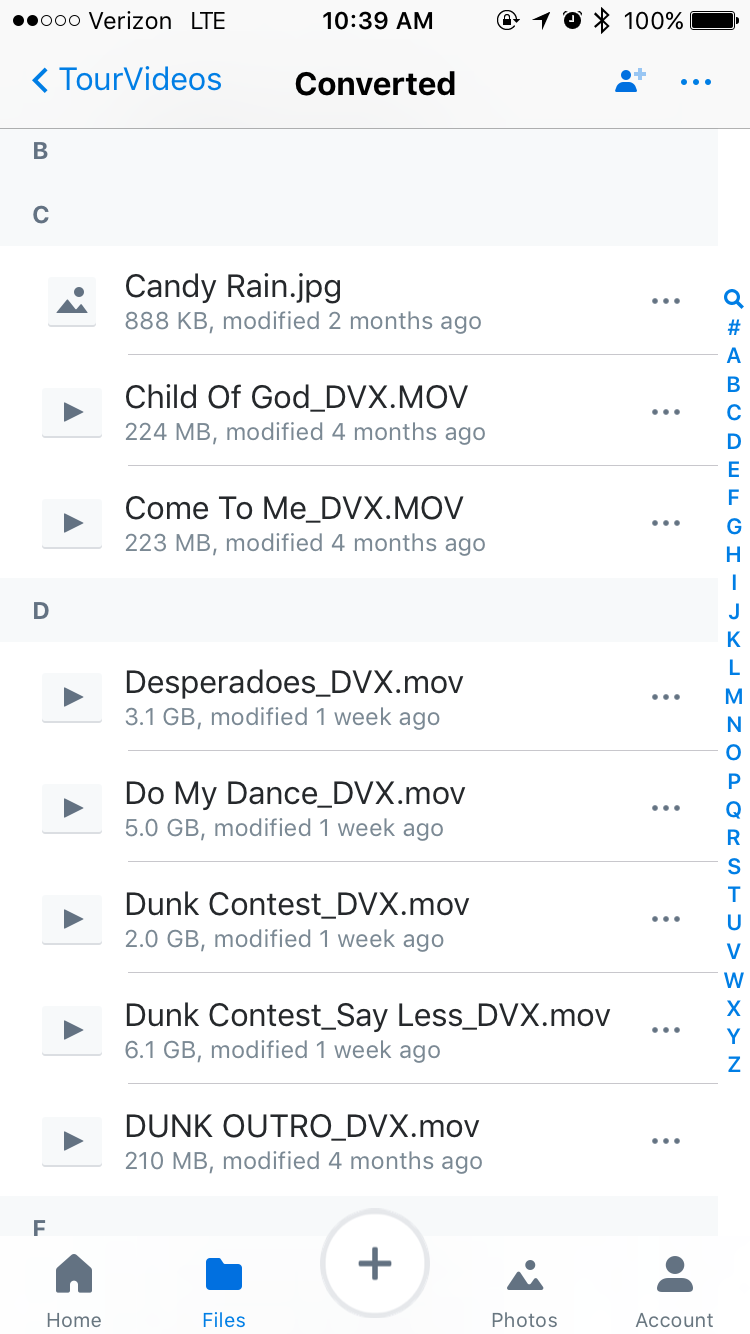This screenshot has height=1334, width=750.
Task: Switch to the Photos tab
Action: (x=524, y=1290)
